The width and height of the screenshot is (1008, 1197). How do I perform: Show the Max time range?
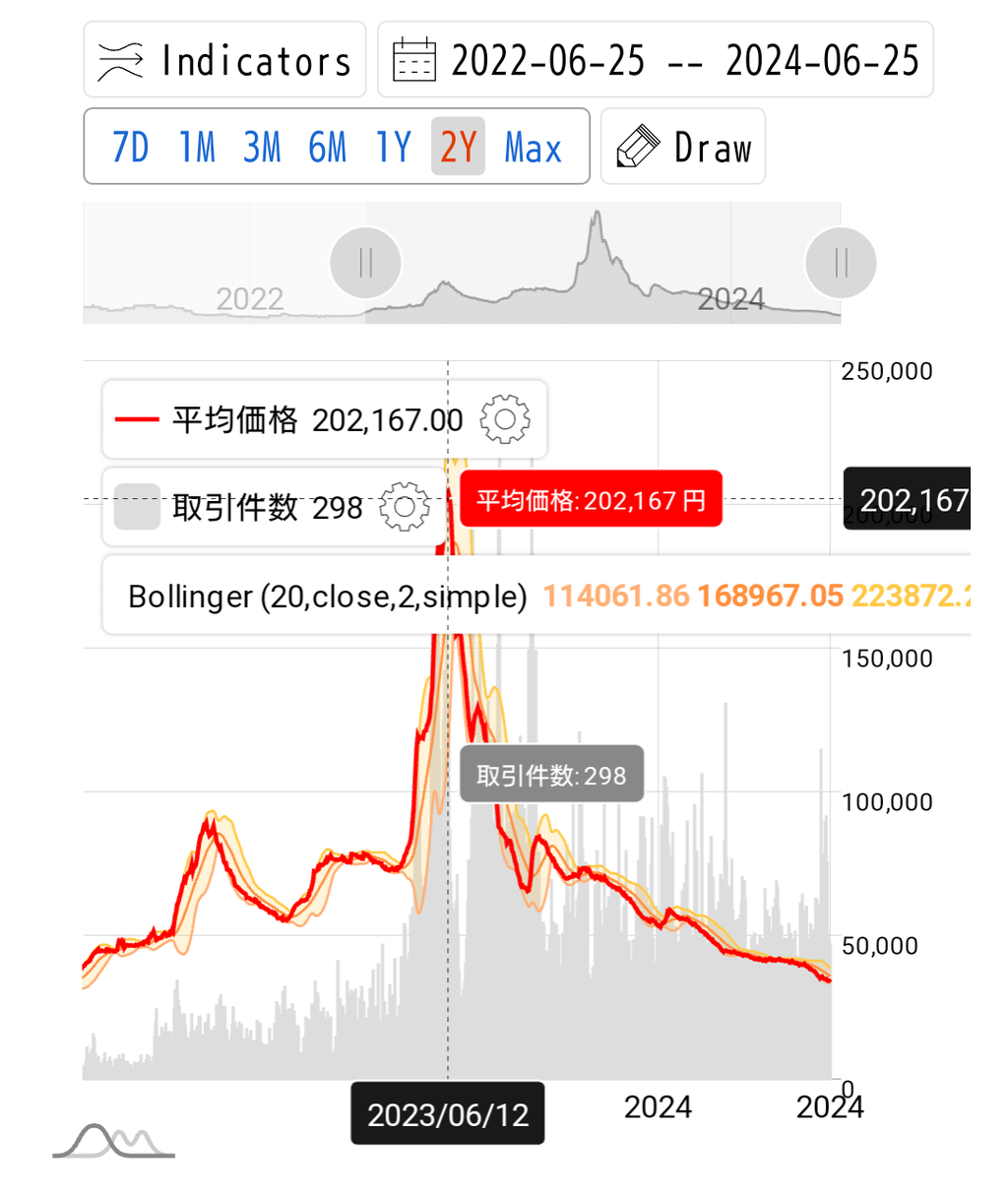coord(533,148)
